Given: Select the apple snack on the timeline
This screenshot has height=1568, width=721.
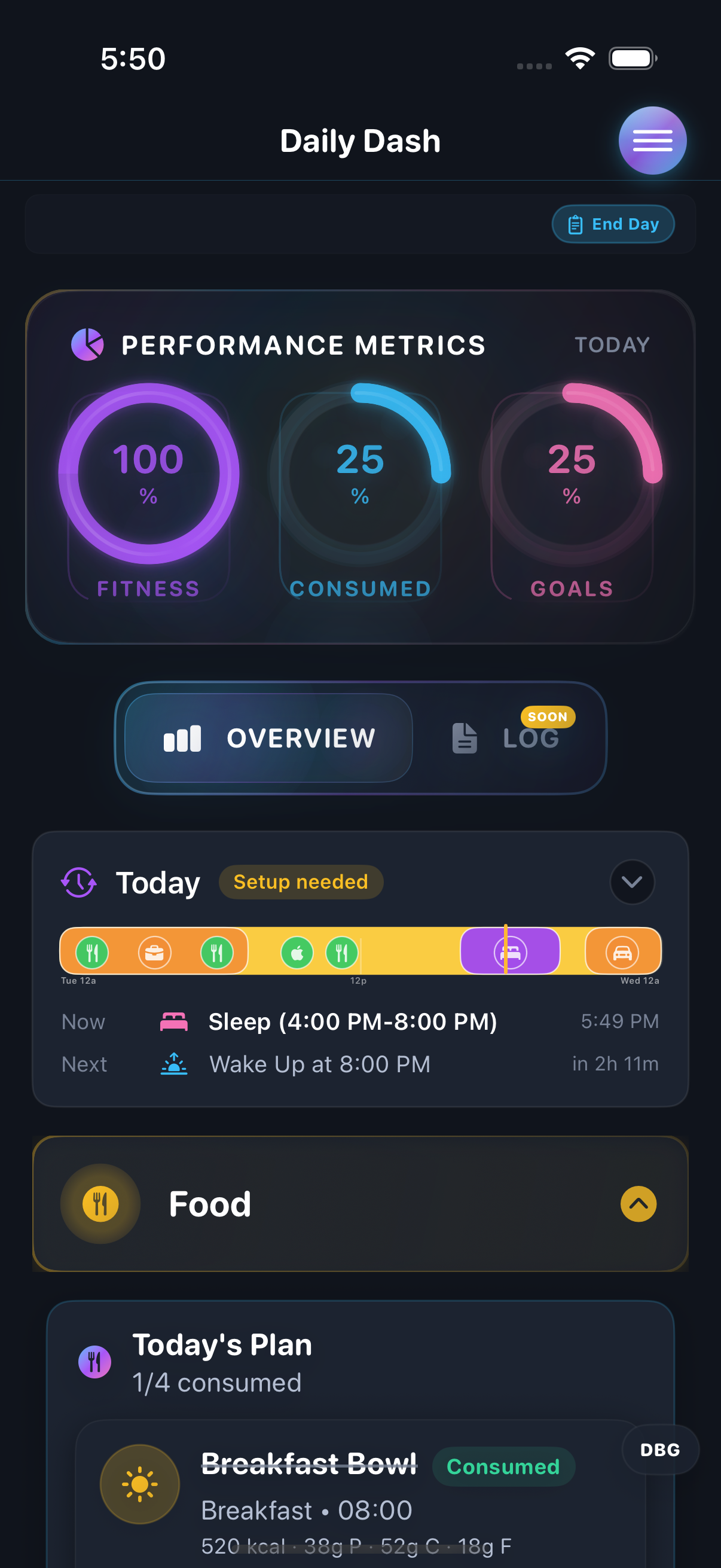Looking at the screenshot, I should click(x=297, y=952).
